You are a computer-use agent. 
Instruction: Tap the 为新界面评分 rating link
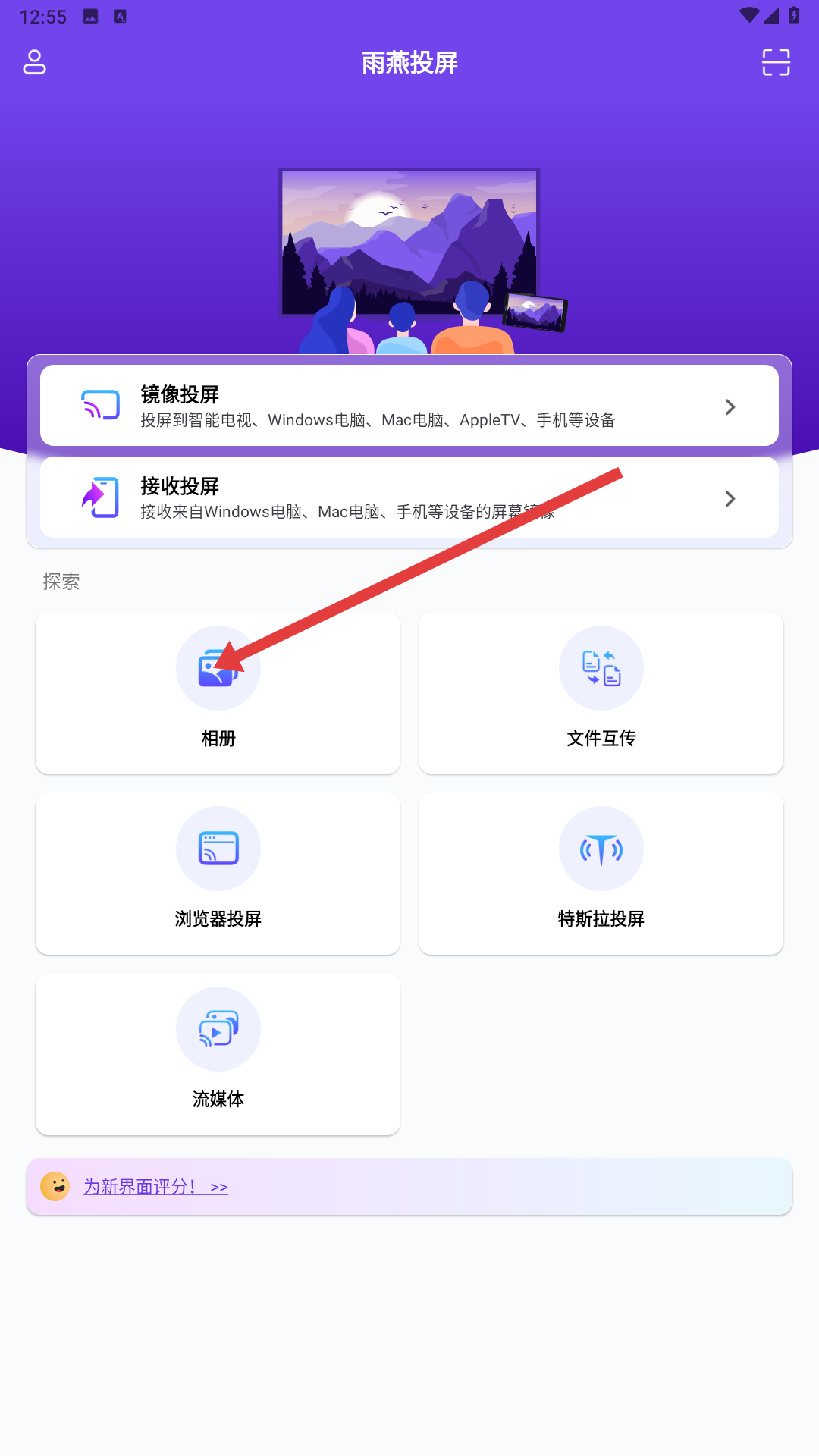[x=155, y=1187]
